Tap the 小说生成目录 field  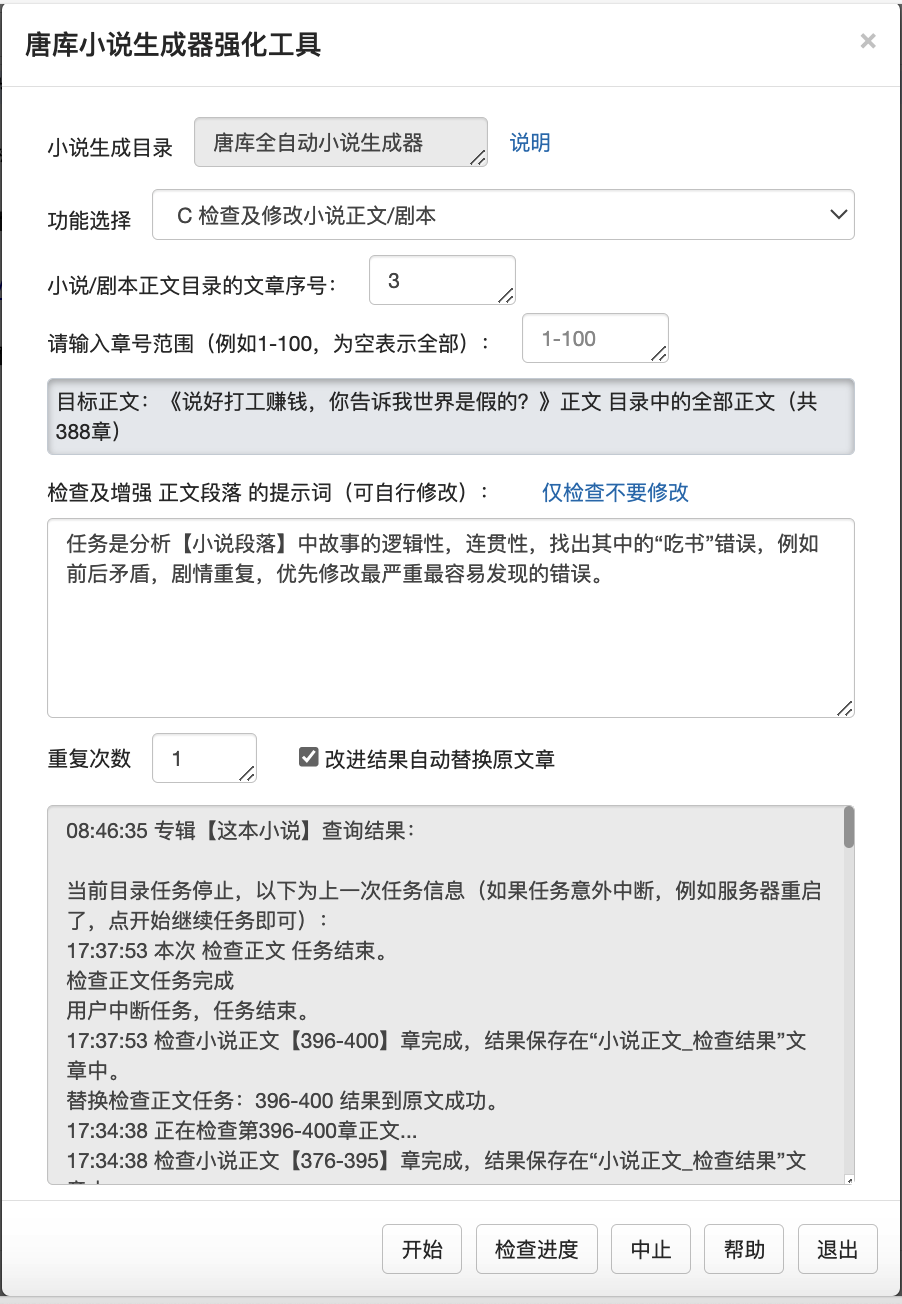point(340,142)
